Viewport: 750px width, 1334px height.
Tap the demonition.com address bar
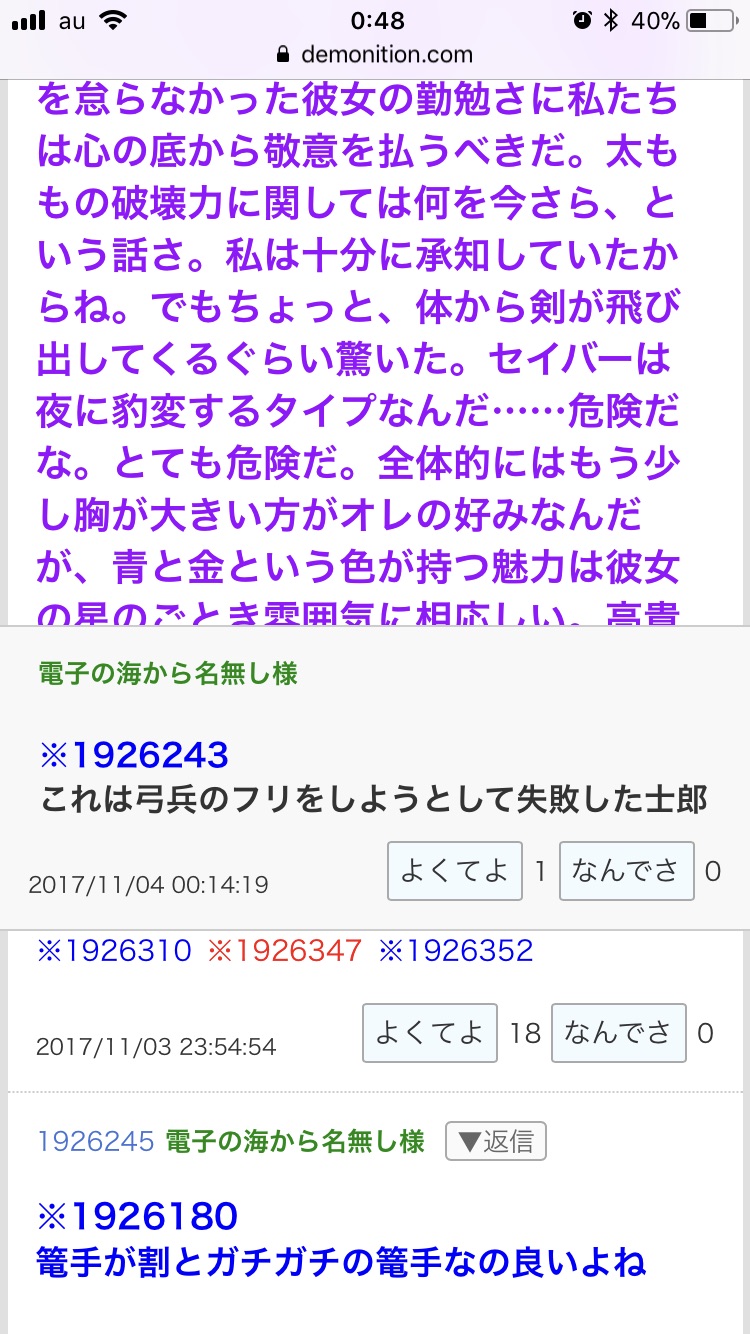pos(374,54)
